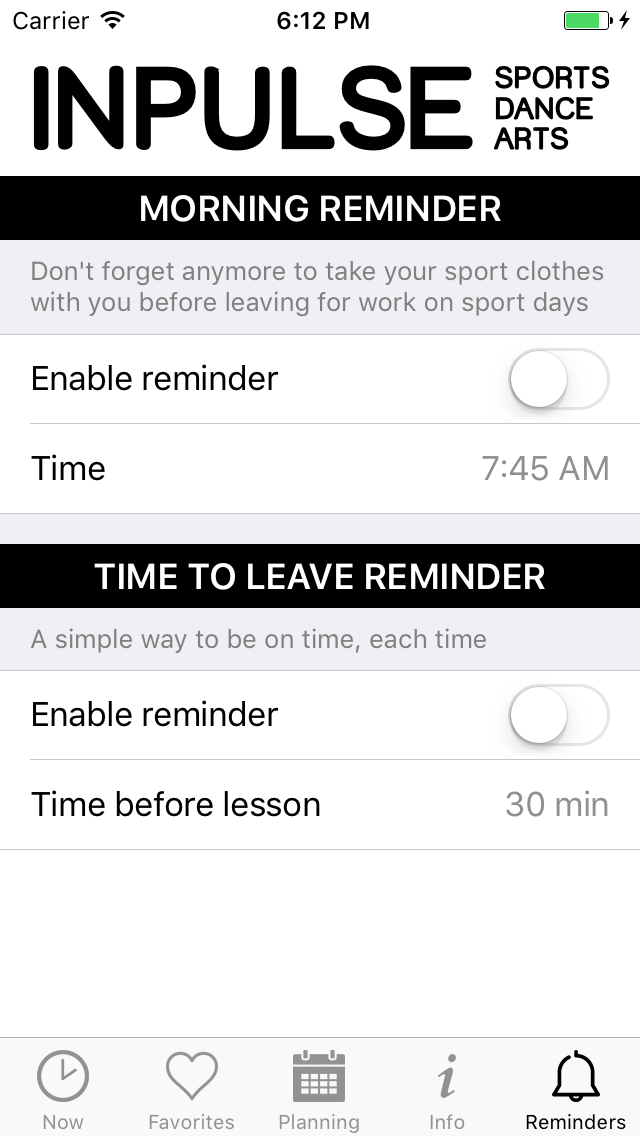Select the Reminders tab

coord(575,1088)
